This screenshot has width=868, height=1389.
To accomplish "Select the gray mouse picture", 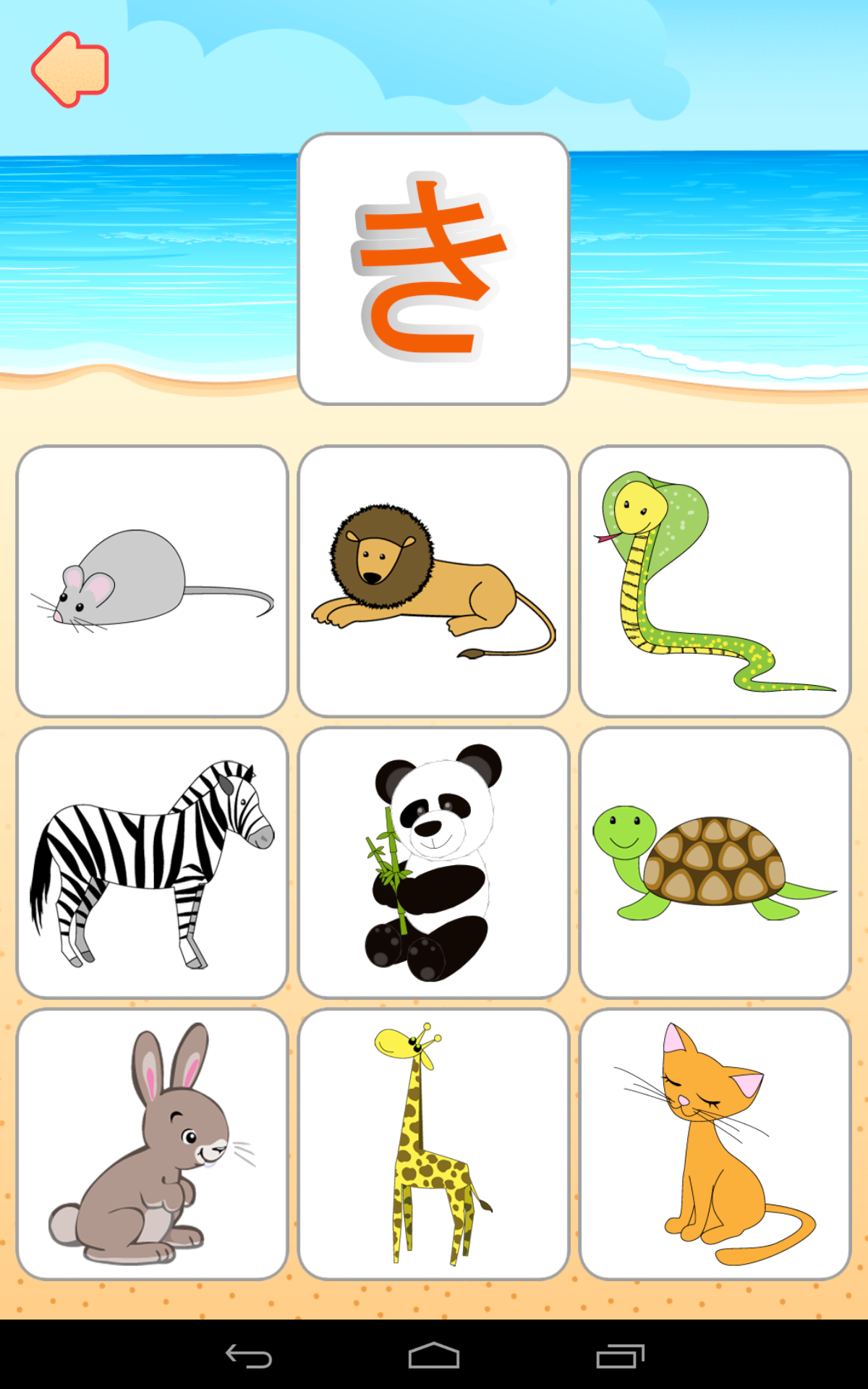I will point(152,581).
